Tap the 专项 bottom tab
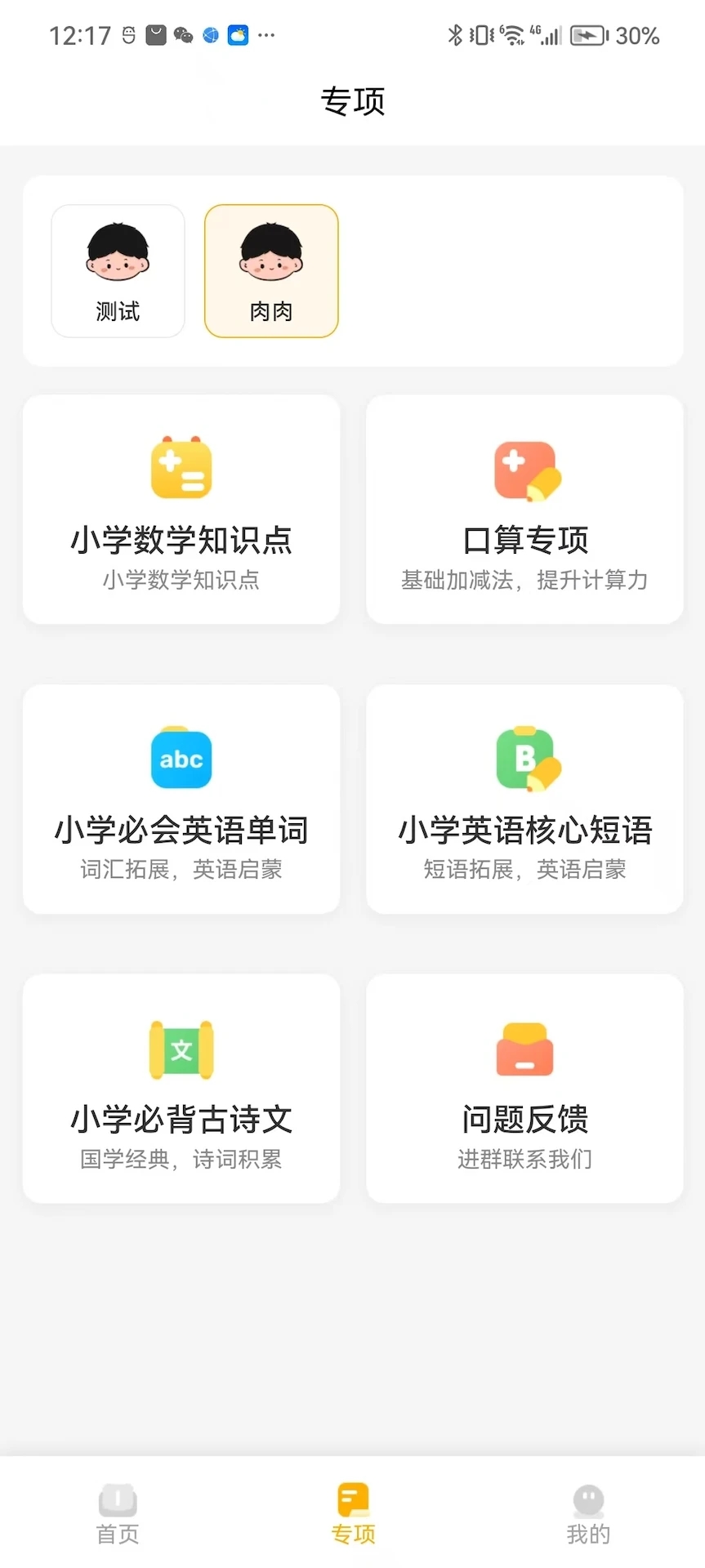 (353, 1513)
